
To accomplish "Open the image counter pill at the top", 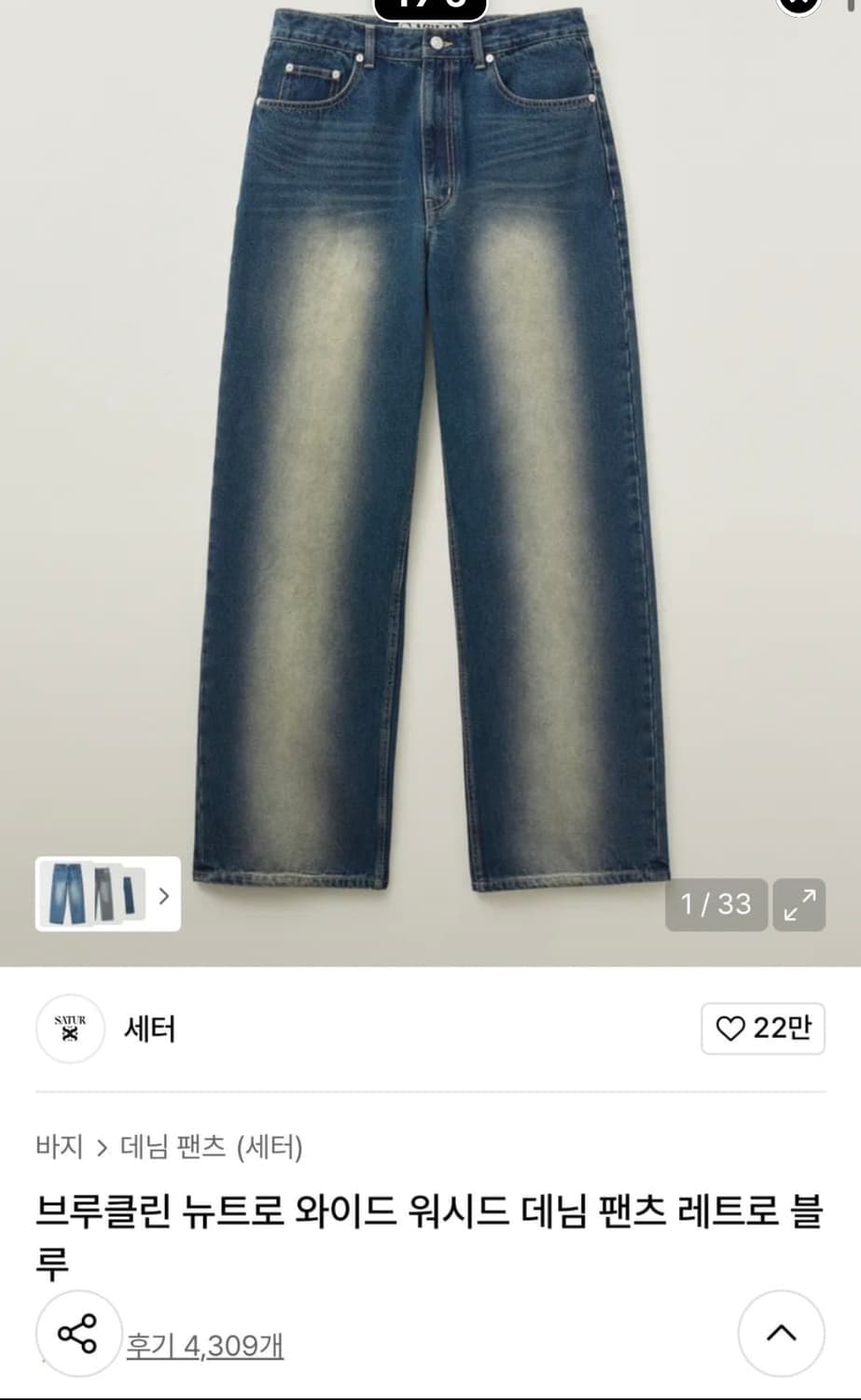I will [x=429, y=6].
